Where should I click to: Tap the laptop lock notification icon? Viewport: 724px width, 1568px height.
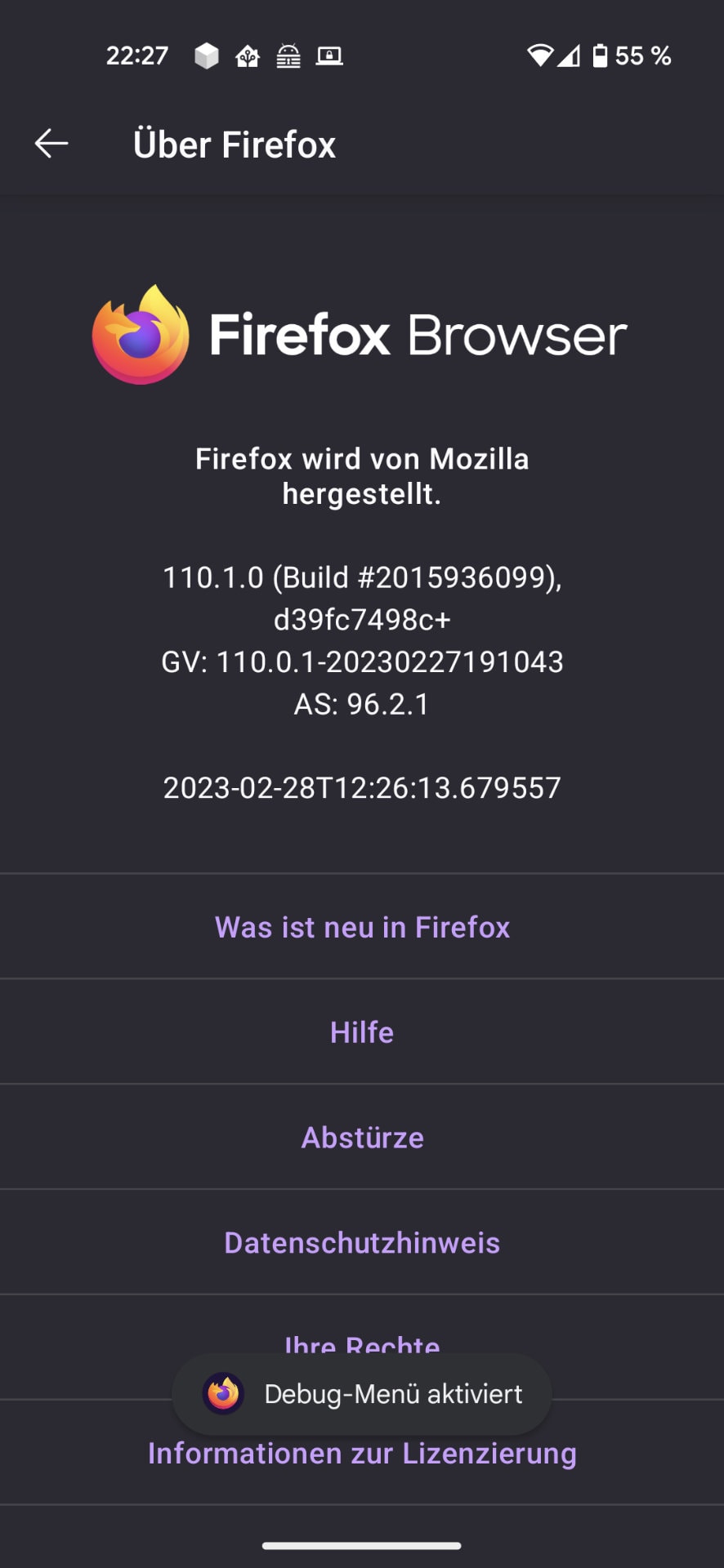(329, 56)
